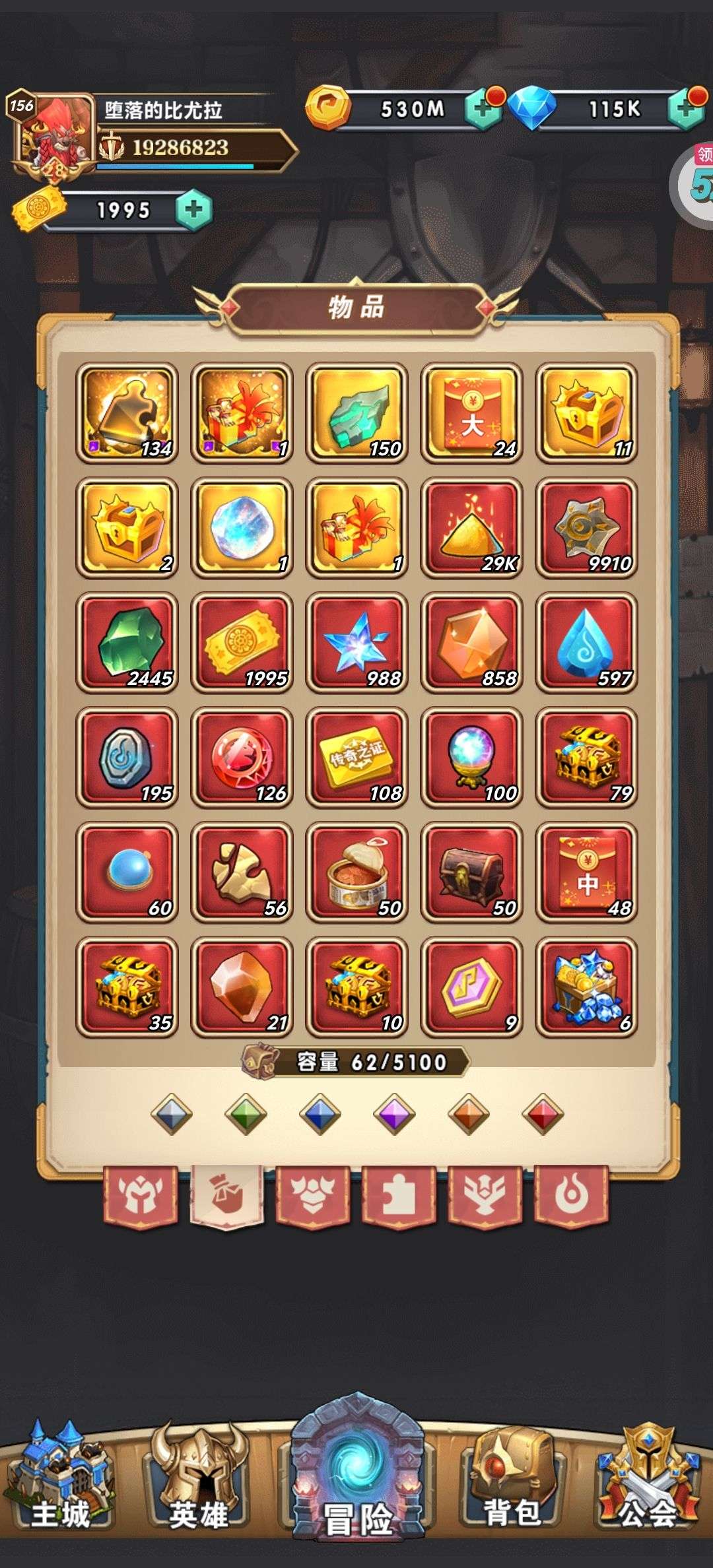This screenshot has width=713, height=1568.
Task: Tap the plus next to 1995 tickets
Action: point(193,211)
